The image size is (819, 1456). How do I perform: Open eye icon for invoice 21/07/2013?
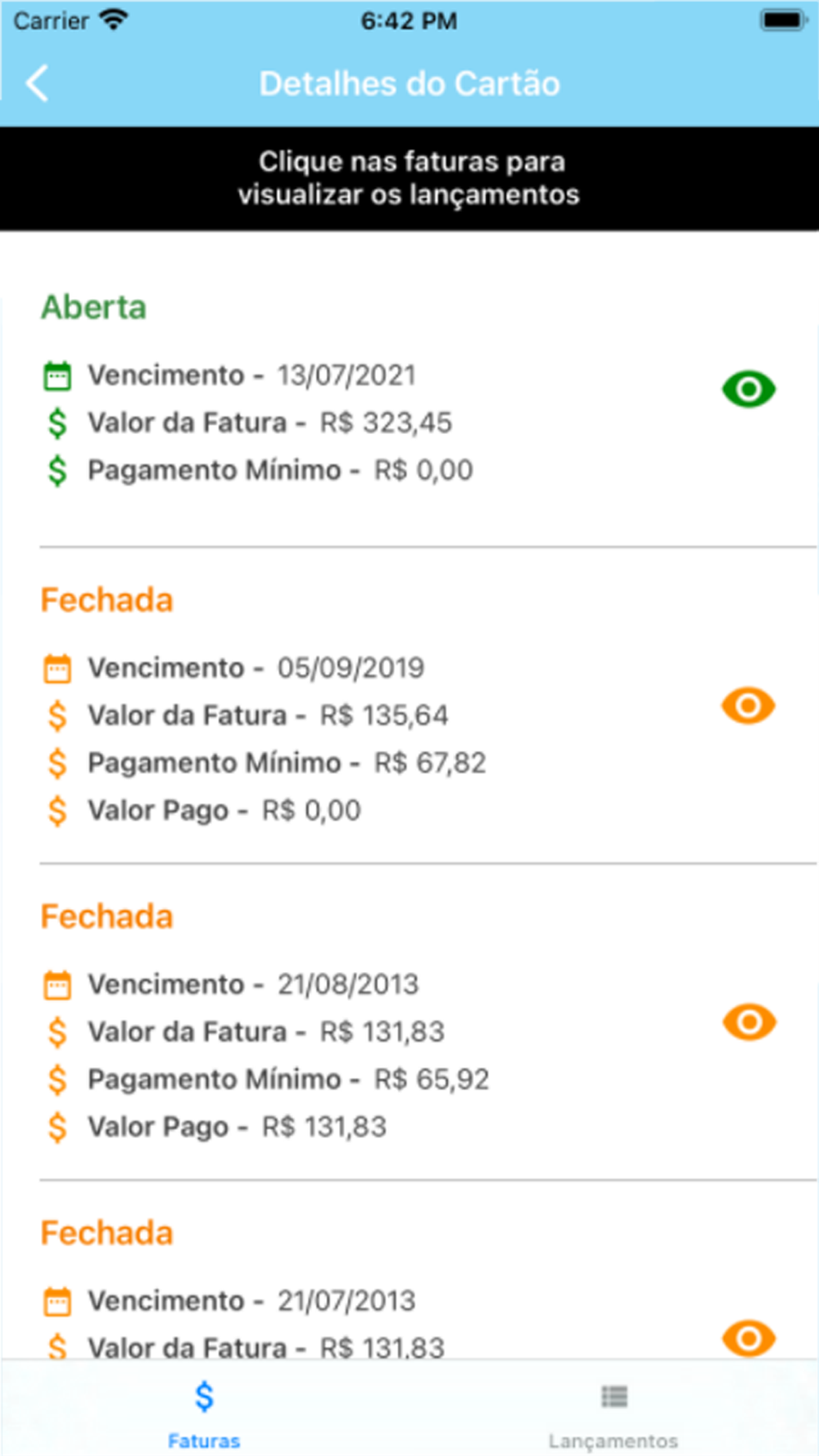pyautogui.click(x=749, y=1338)
